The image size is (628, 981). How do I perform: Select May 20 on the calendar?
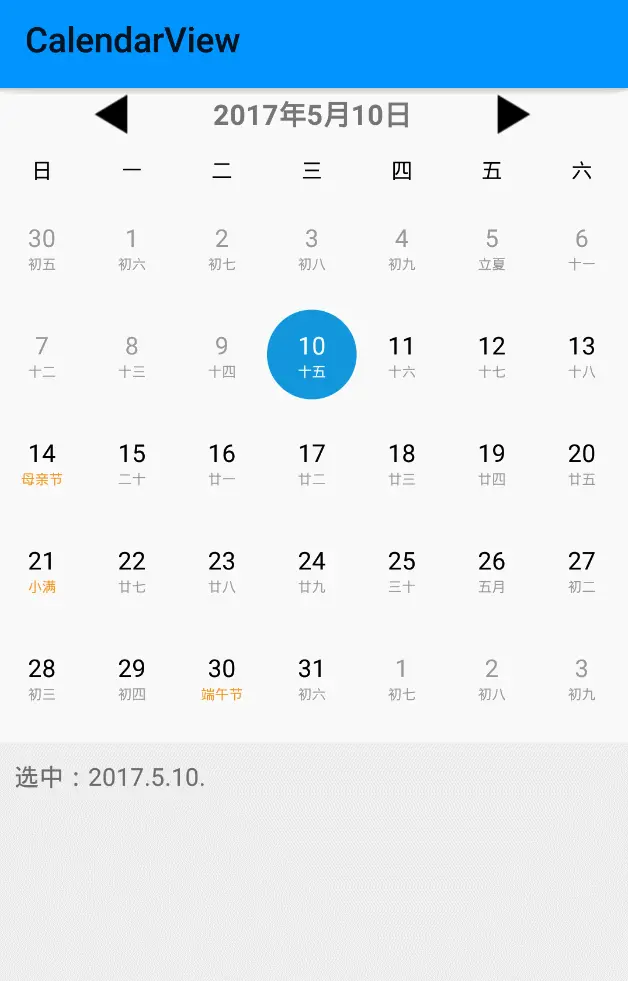[582, 463]
